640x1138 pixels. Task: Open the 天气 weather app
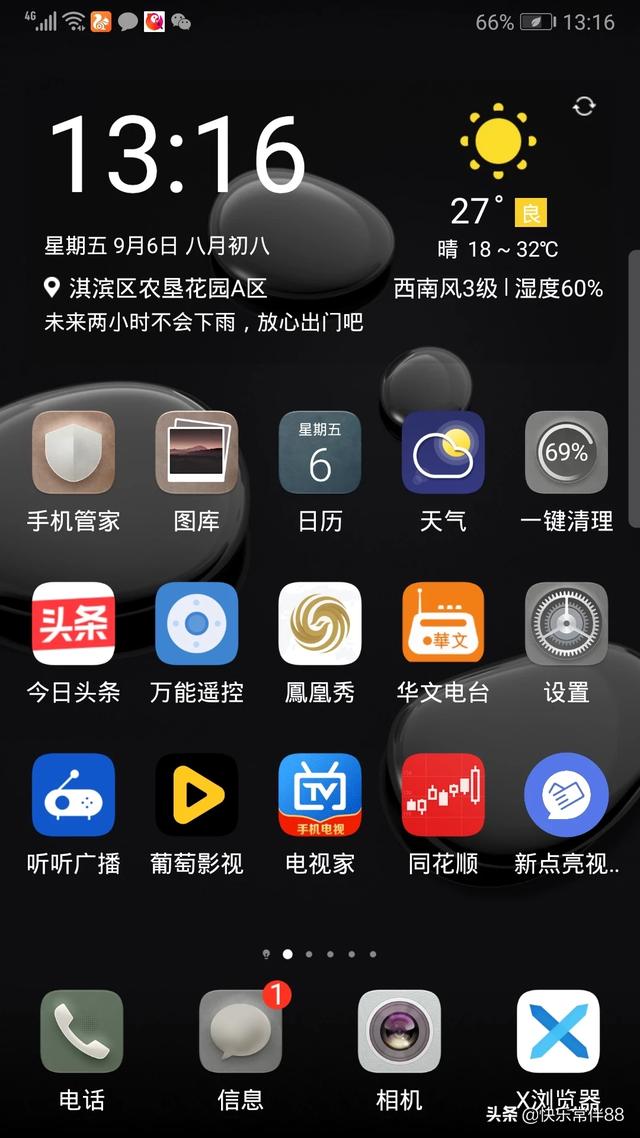pyautogui.click(x=443, y=452)
